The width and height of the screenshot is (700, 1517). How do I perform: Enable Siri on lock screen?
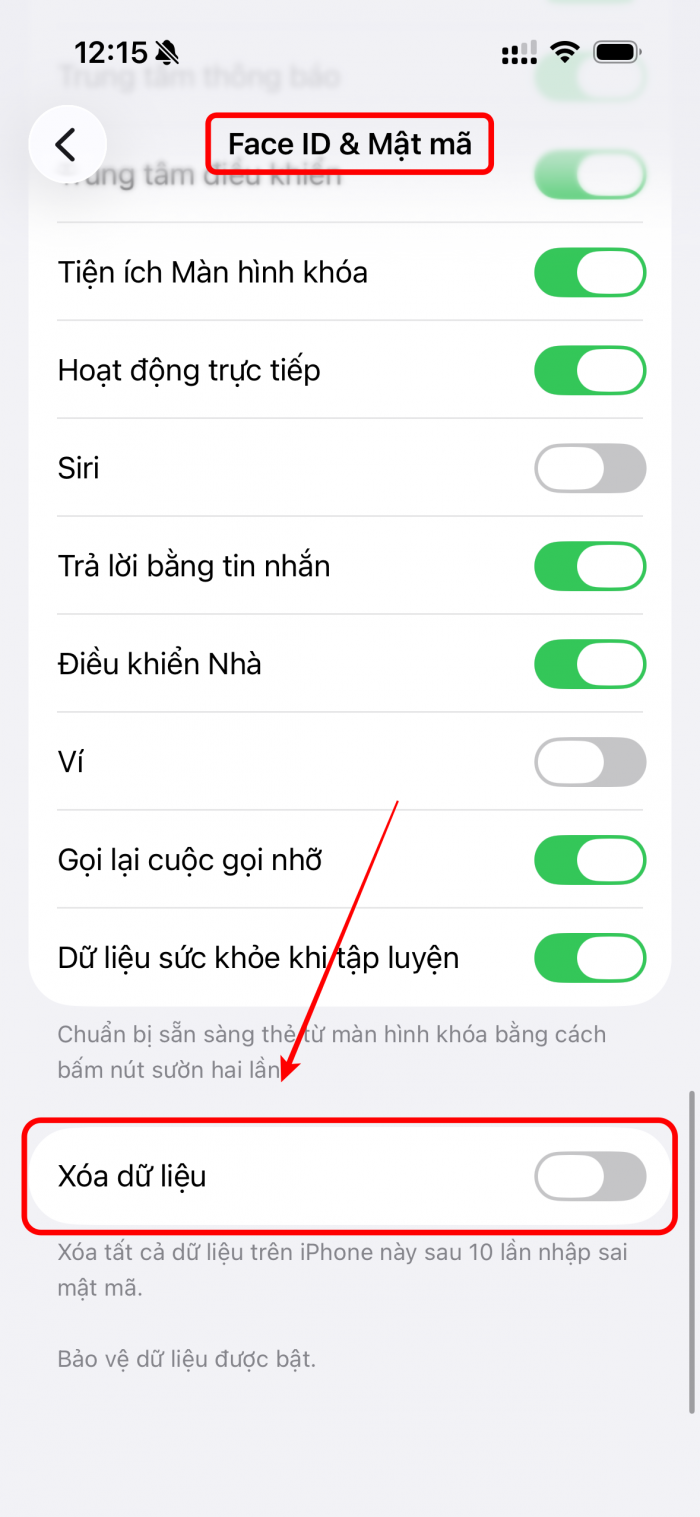(590, 468)
